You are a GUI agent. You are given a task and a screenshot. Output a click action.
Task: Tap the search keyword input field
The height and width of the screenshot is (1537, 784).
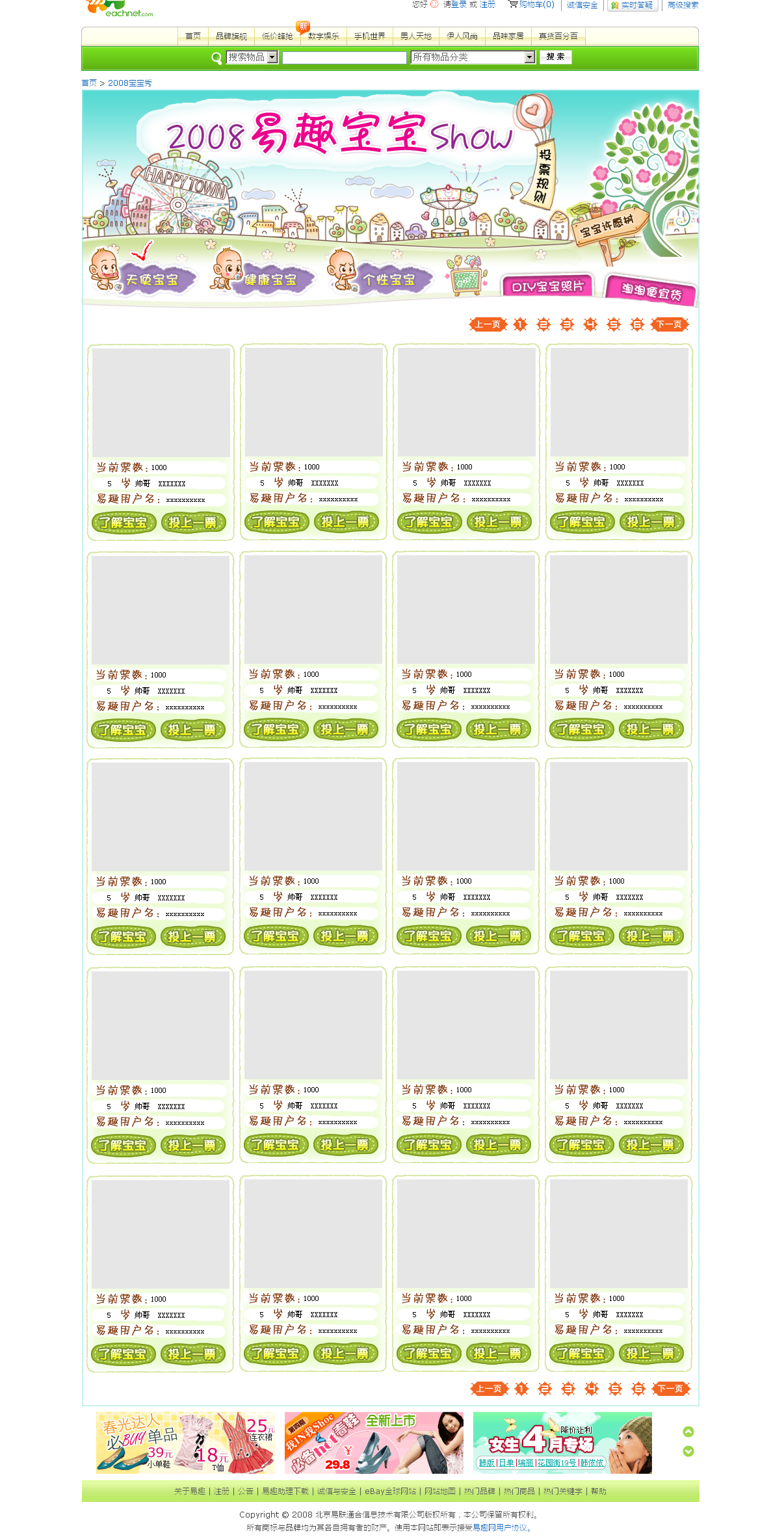point(345,58)
